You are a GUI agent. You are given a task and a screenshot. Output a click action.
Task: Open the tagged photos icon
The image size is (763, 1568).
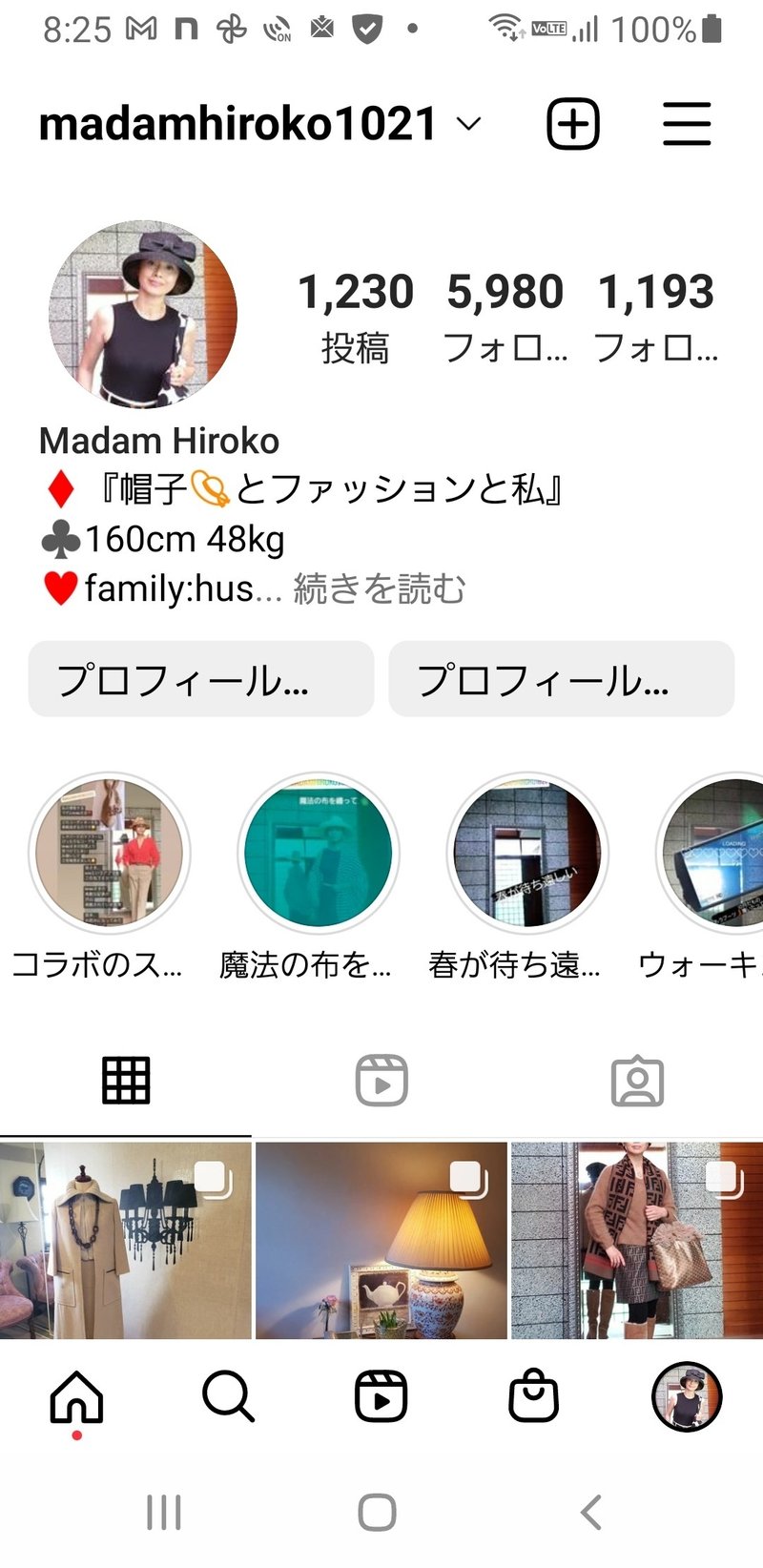tap(639, 1079)
